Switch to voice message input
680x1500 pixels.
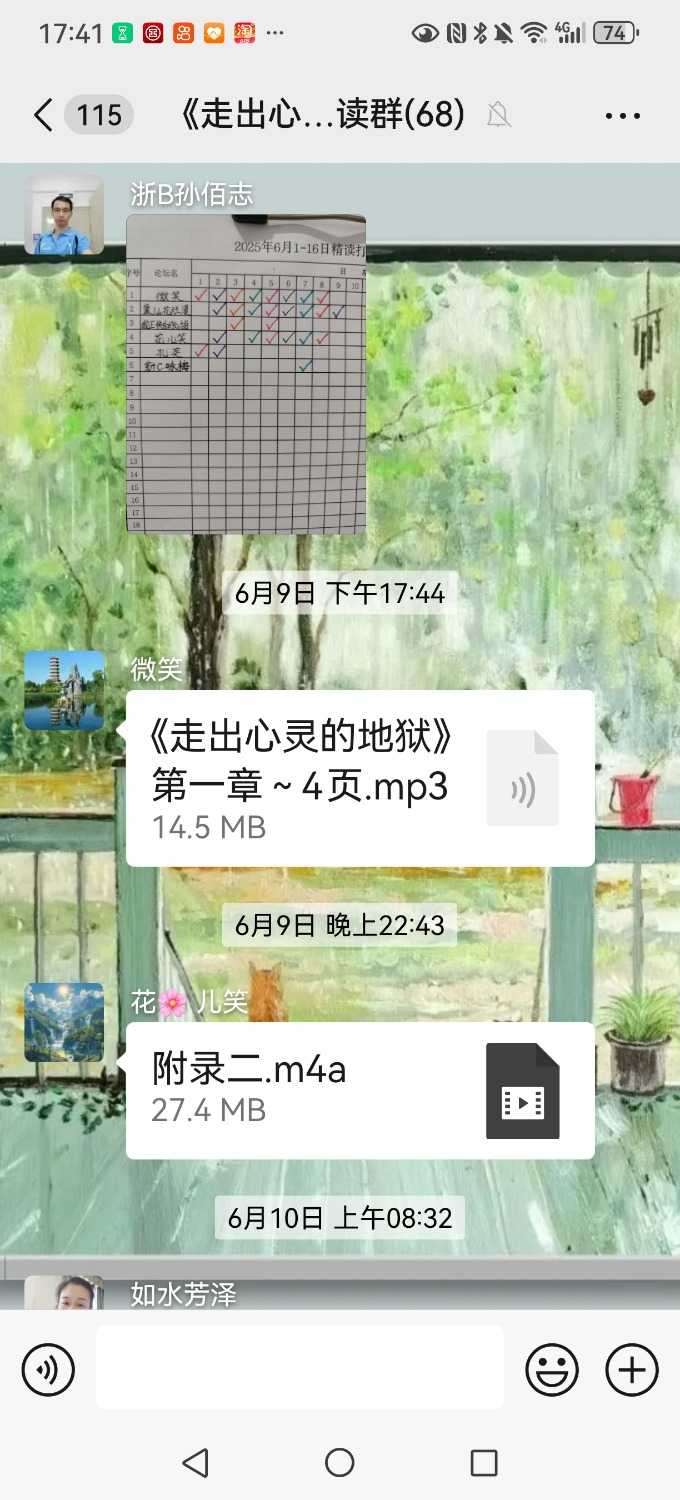[48, 1369]
